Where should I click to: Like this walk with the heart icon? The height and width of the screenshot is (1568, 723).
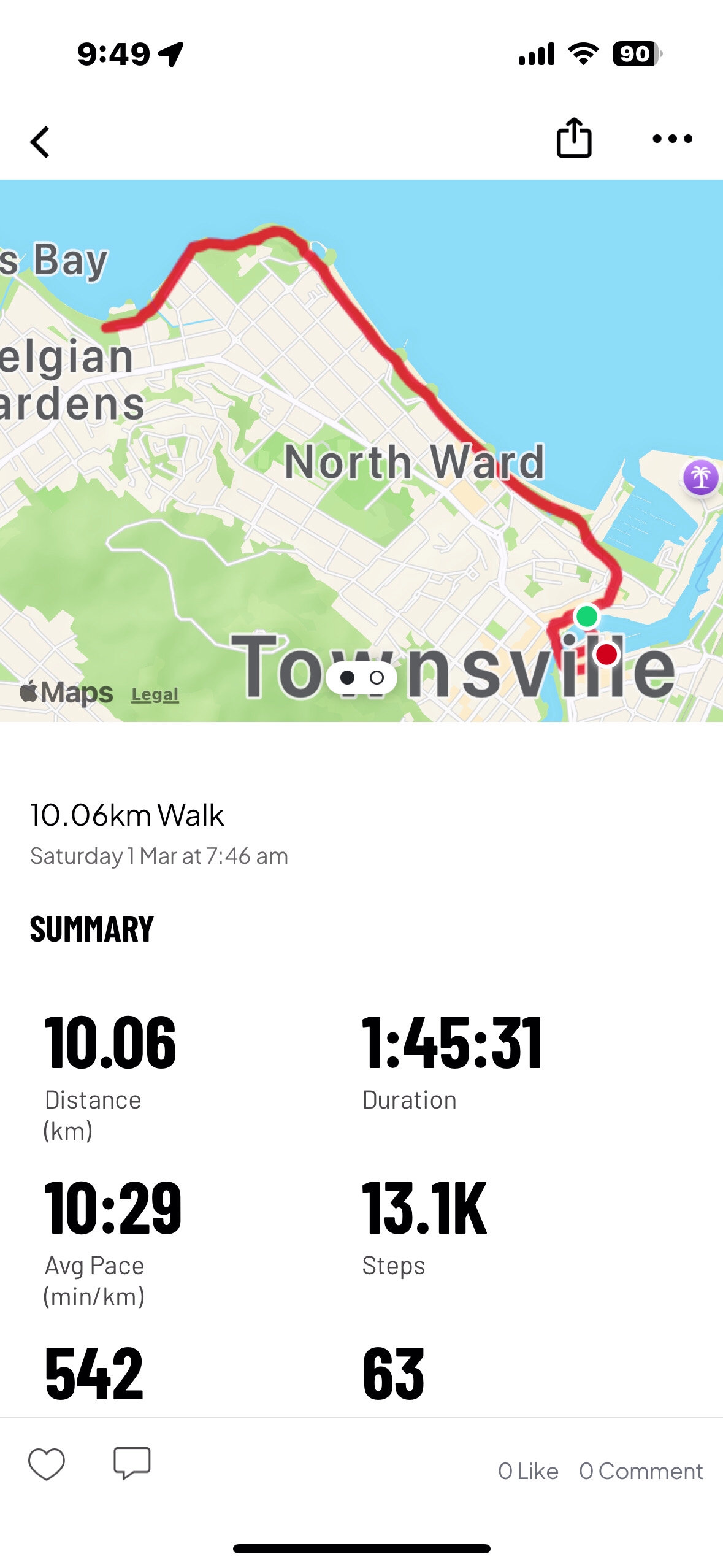point(47,1464)
